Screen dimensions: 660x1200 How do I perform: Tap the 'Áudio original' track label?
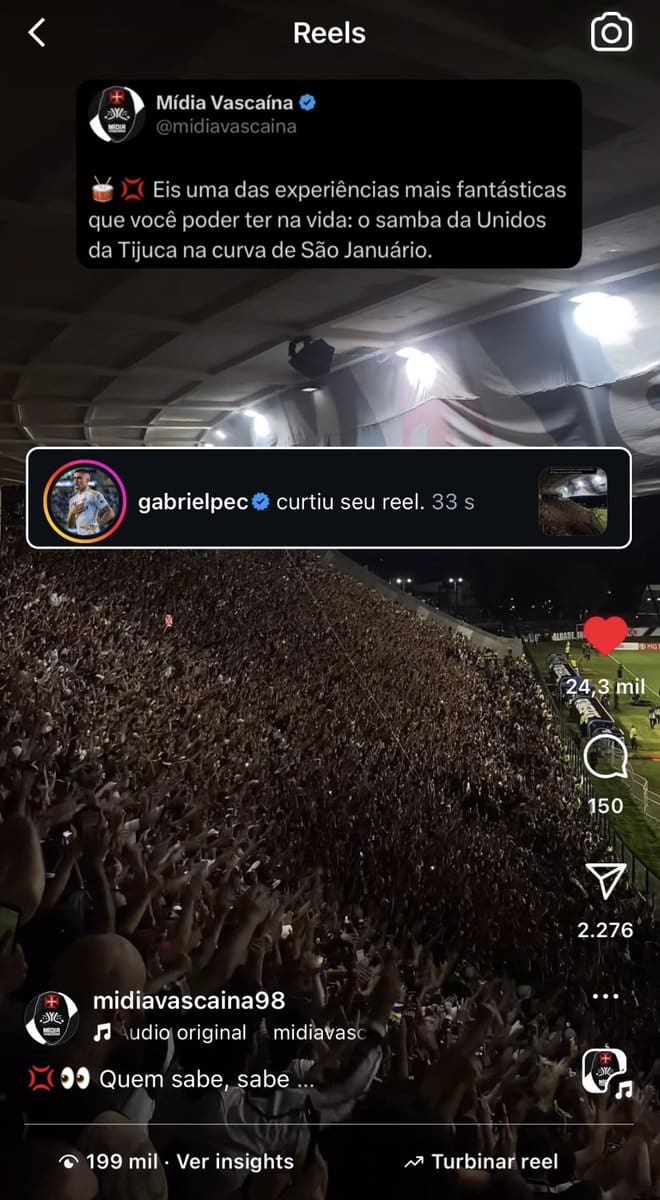pos(182,1033)
